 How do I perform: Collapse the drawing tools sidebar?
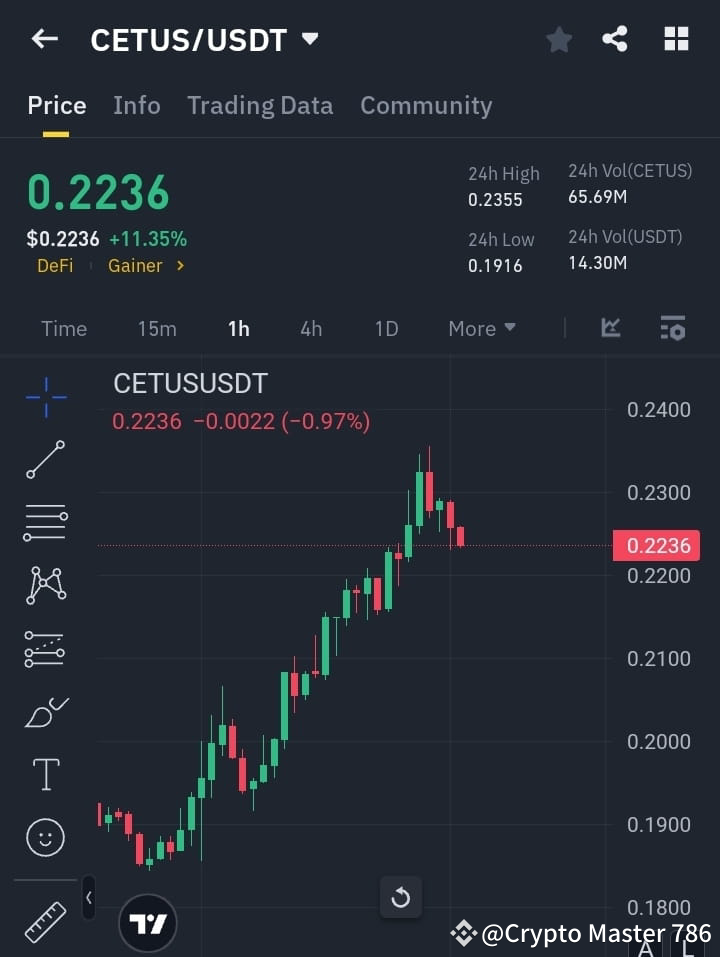click(88, 898)
